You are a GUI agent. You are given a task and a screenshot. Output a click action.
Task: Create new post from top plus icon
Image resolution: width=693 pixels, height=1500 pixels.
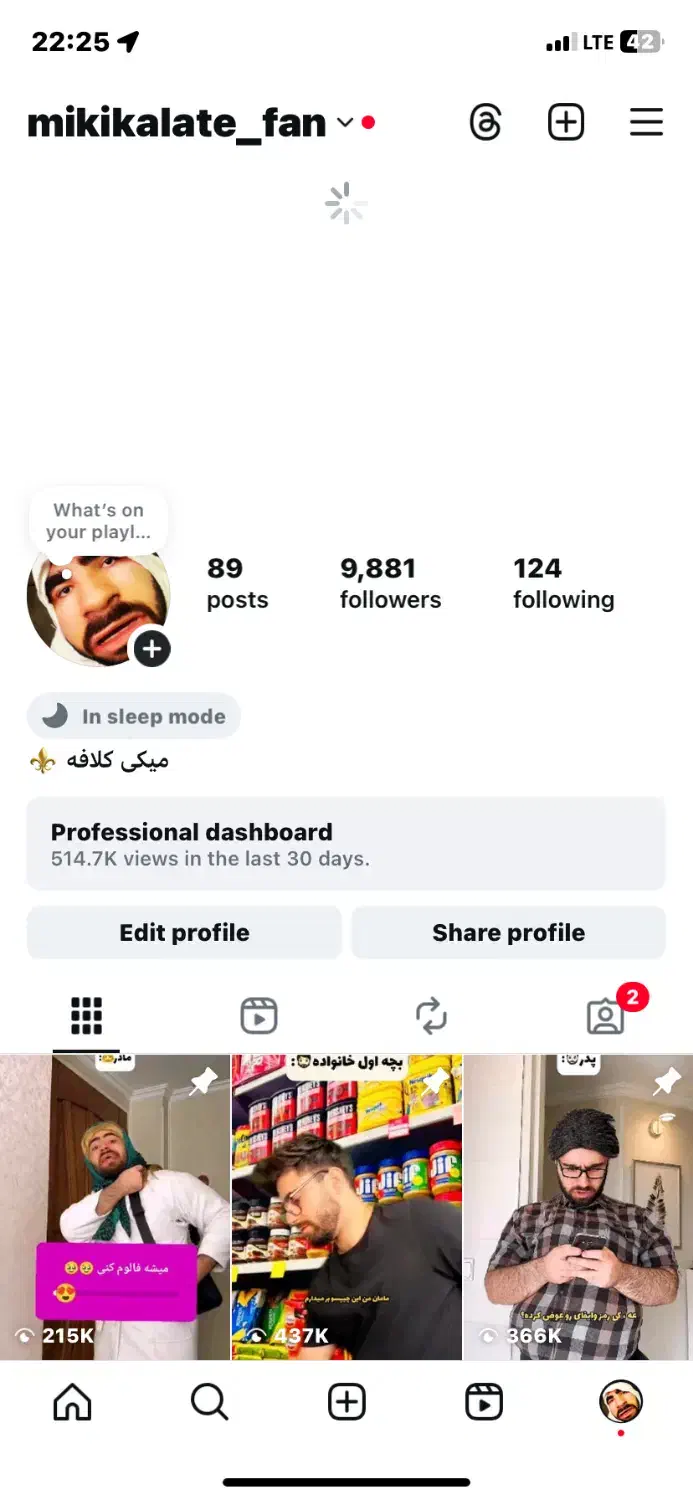click(x=566, y=123)
